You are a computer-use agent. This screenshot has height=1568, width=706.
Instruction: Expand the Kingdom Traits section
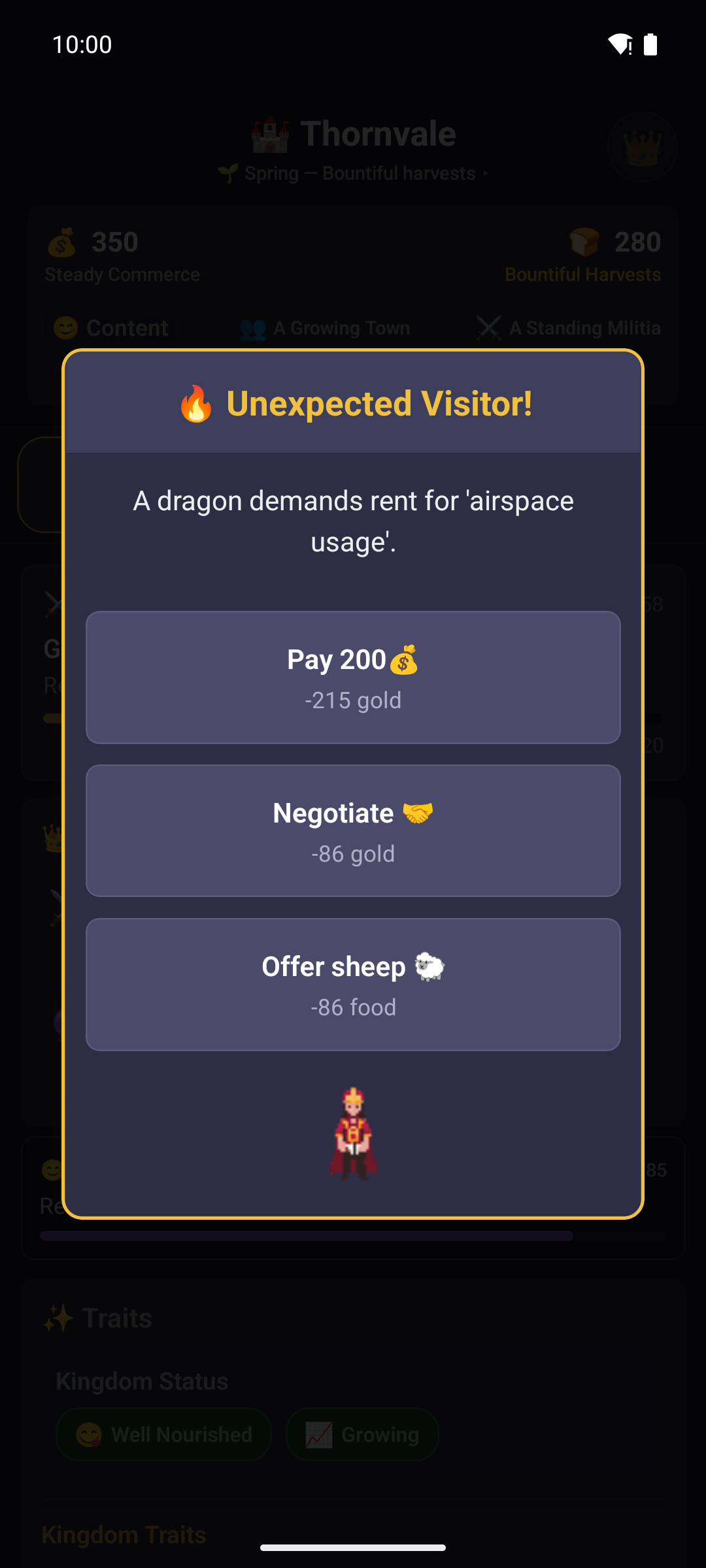tap(124, 1535)
